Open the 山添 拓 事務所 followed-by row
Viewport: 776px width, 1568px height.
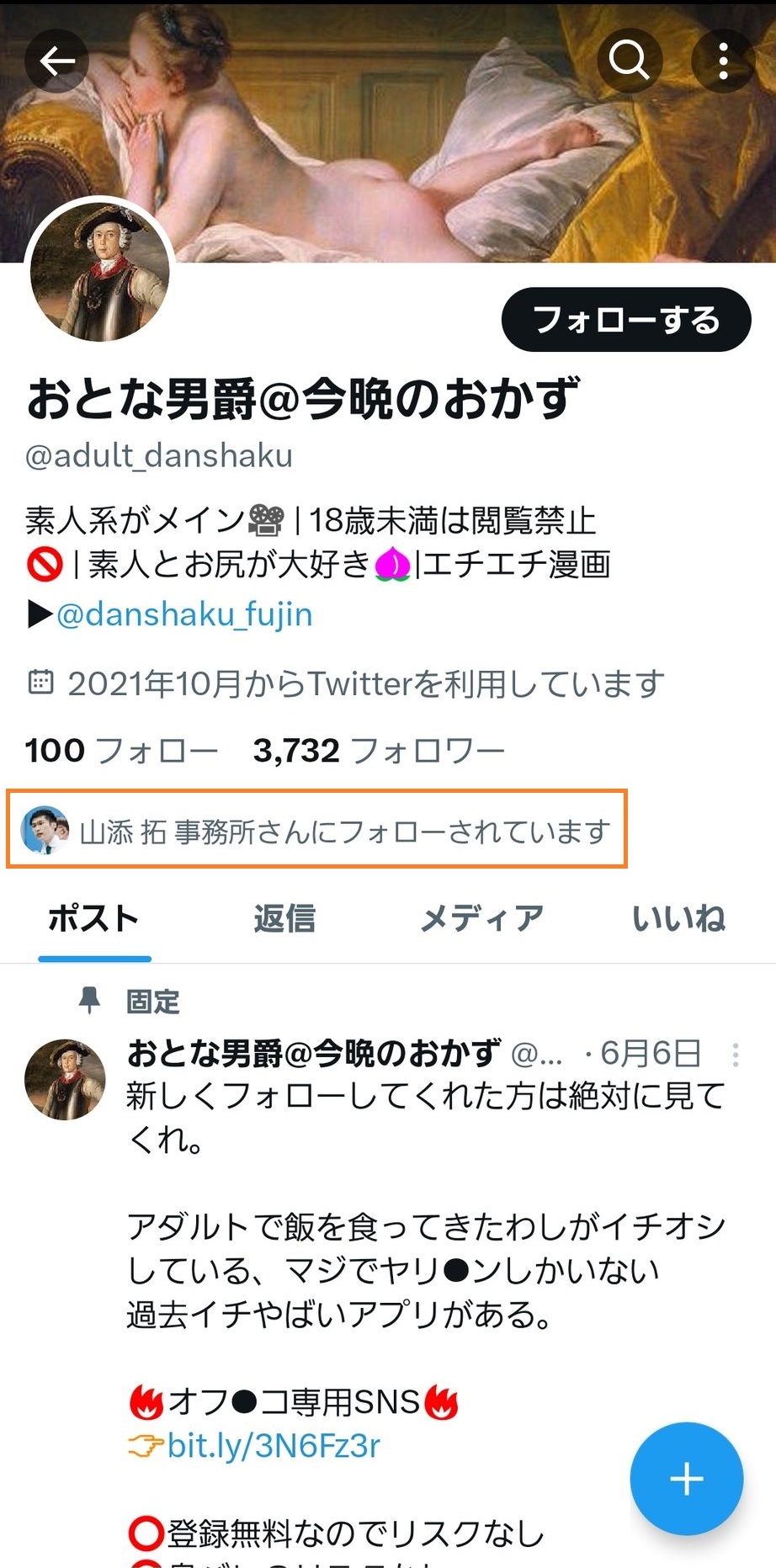pyautogui.click(x=316, y=831)
